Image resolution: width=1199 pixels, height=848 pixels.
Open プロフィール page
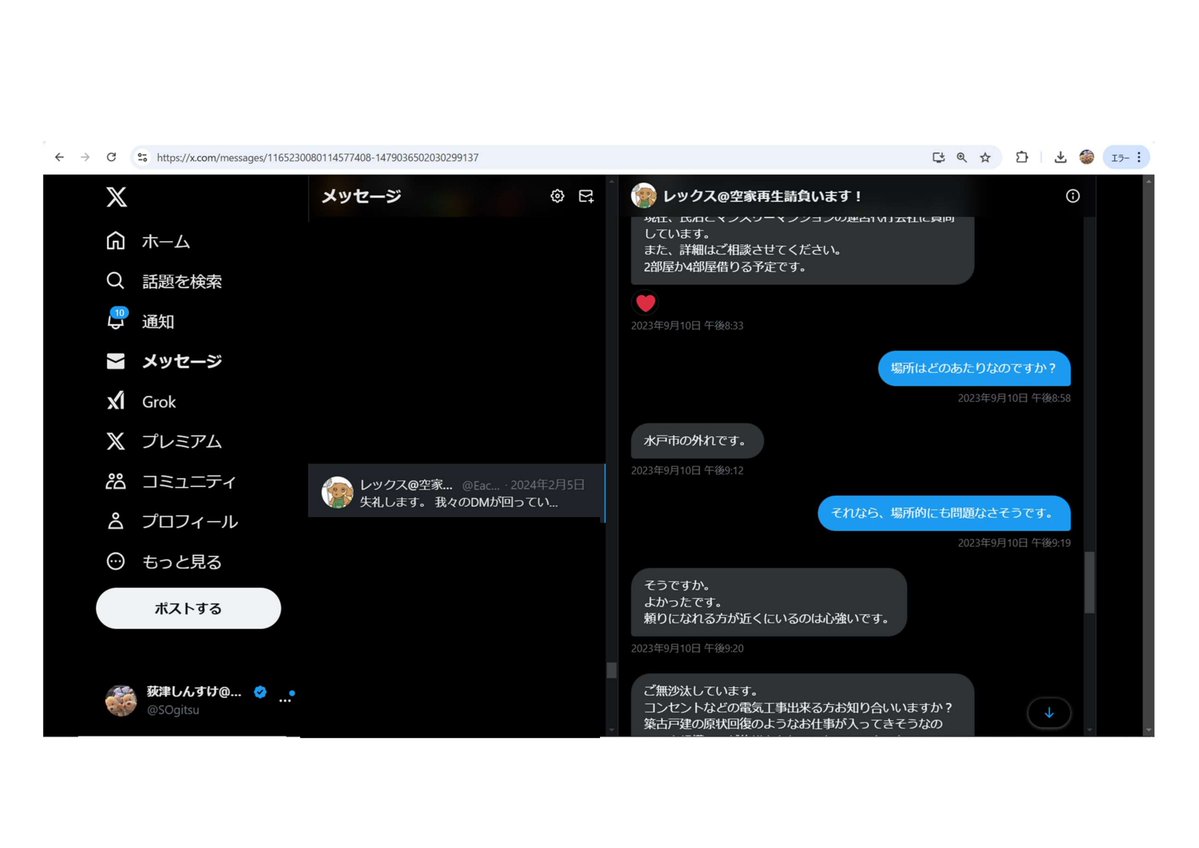(x=171, y=521)
